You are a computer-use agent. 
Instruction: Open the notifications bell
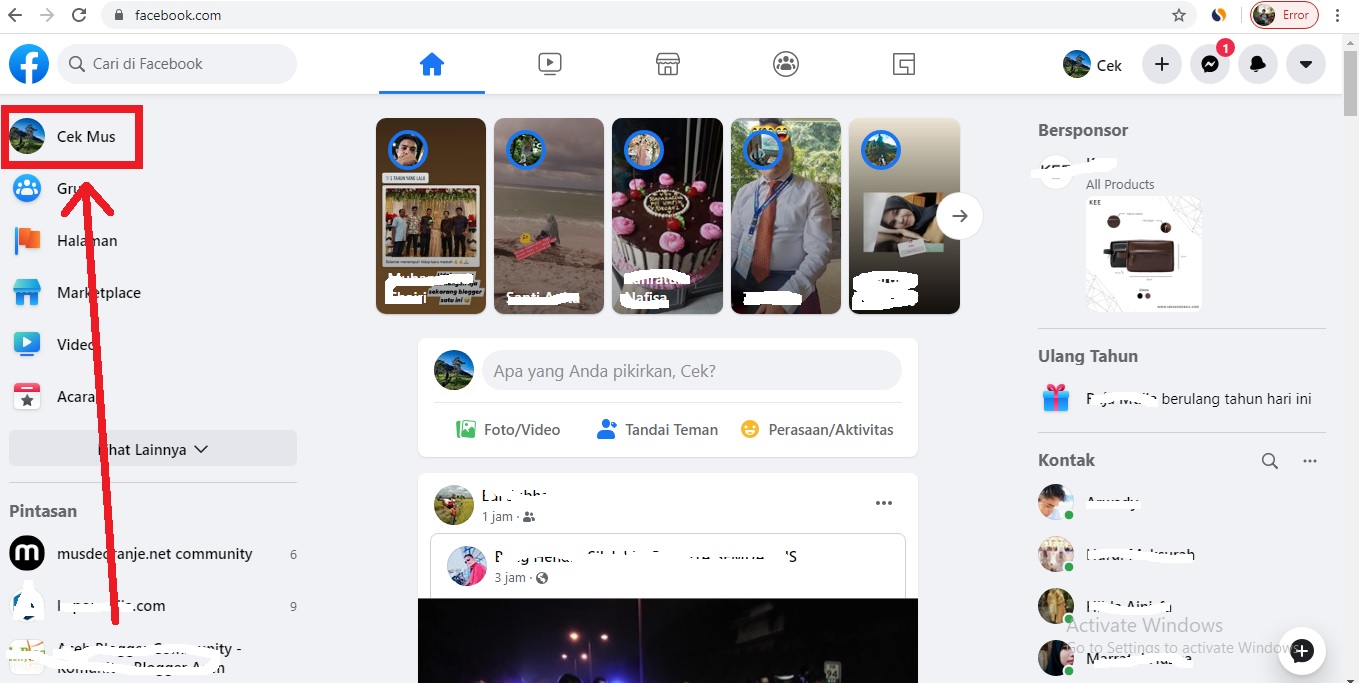1257,64
